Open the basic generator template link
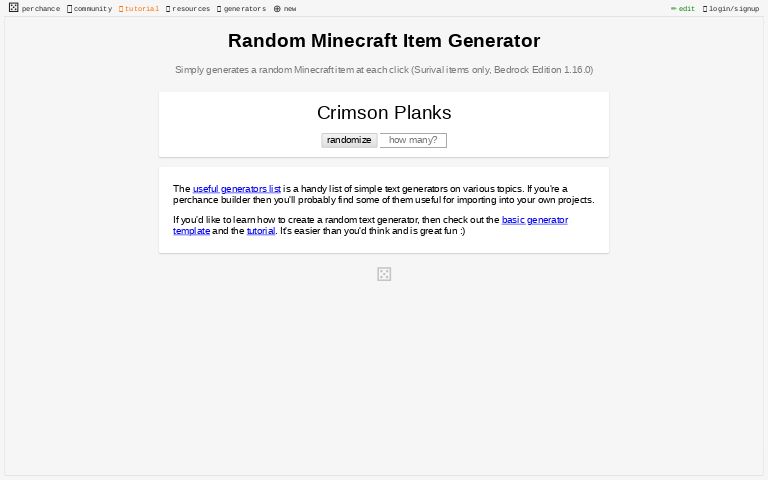This screenshot has width=768, height=480. [x=534, y=219]
